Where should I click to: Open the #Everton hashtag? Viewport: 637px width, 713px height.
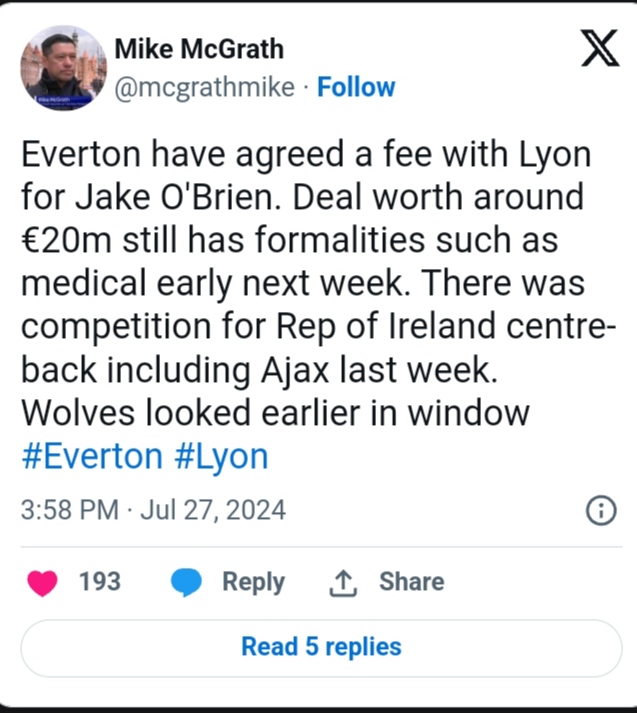tap(91, 457)
